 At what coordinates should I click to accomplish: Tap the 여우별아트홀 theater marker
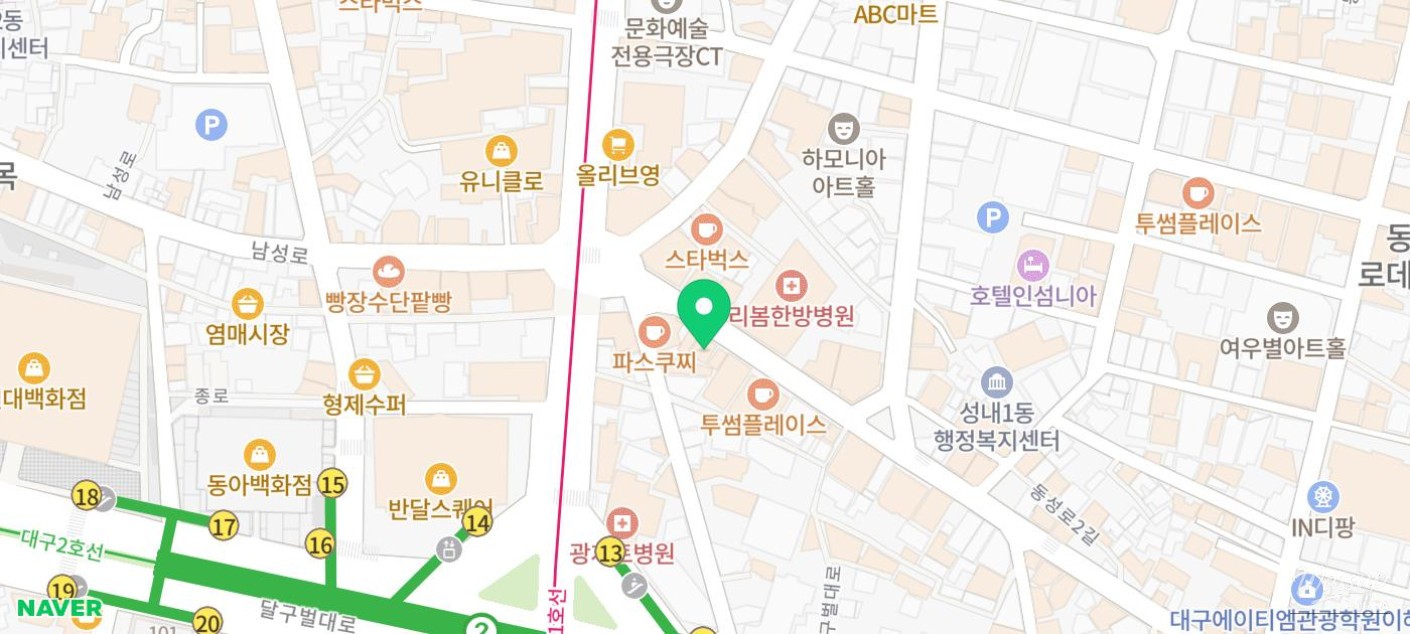1282,318
